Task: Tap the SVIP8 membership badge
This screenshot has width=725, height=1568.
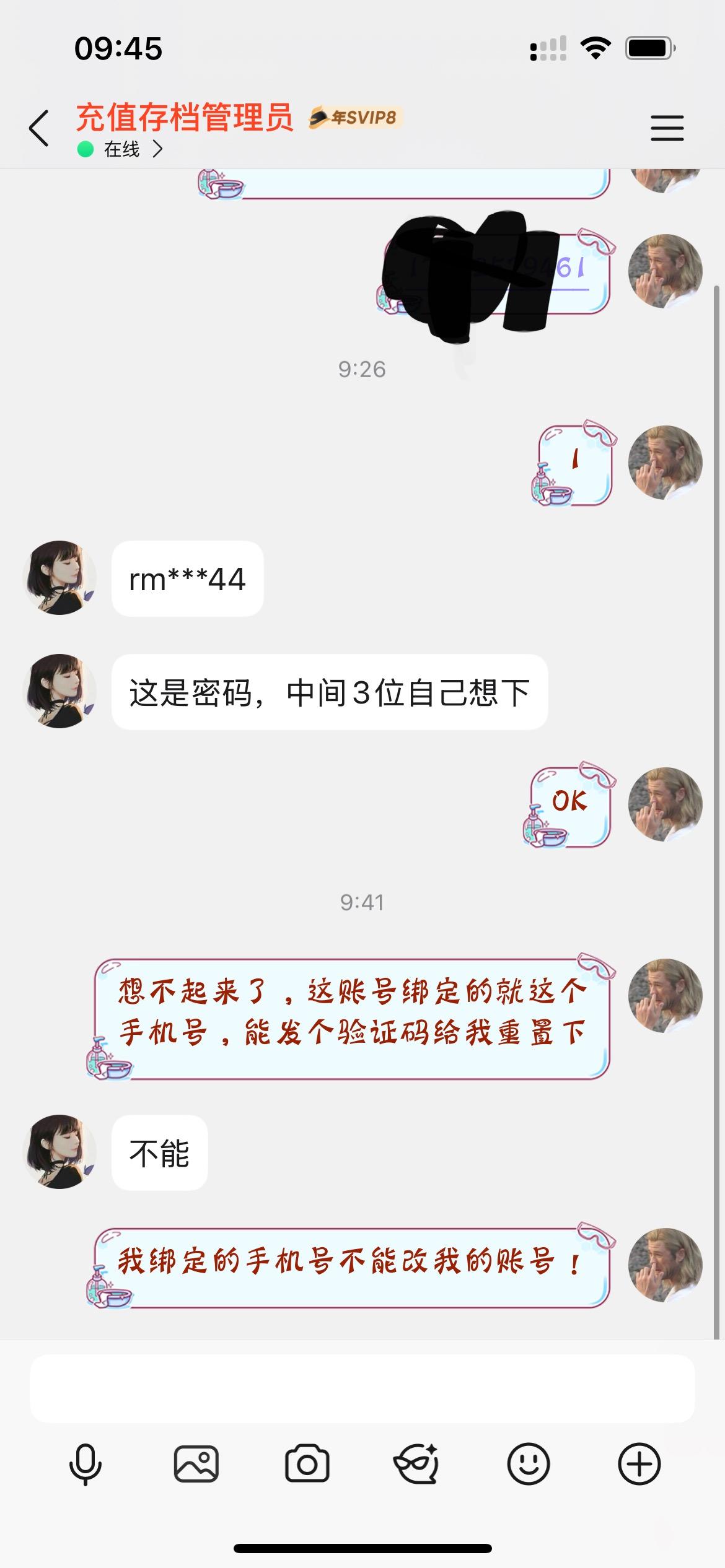Action: click(x=356, y=117)
